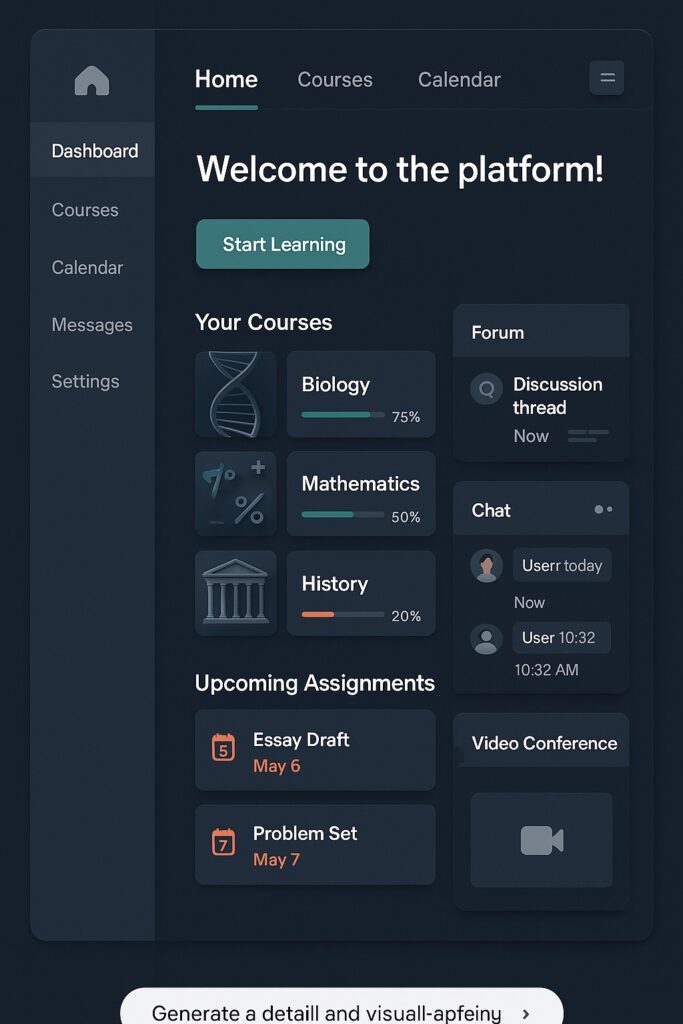The image size is (683, 1024).
Task: Switch to the Calendar top tab
Action: pyautogui.click(x=459, y=80)
